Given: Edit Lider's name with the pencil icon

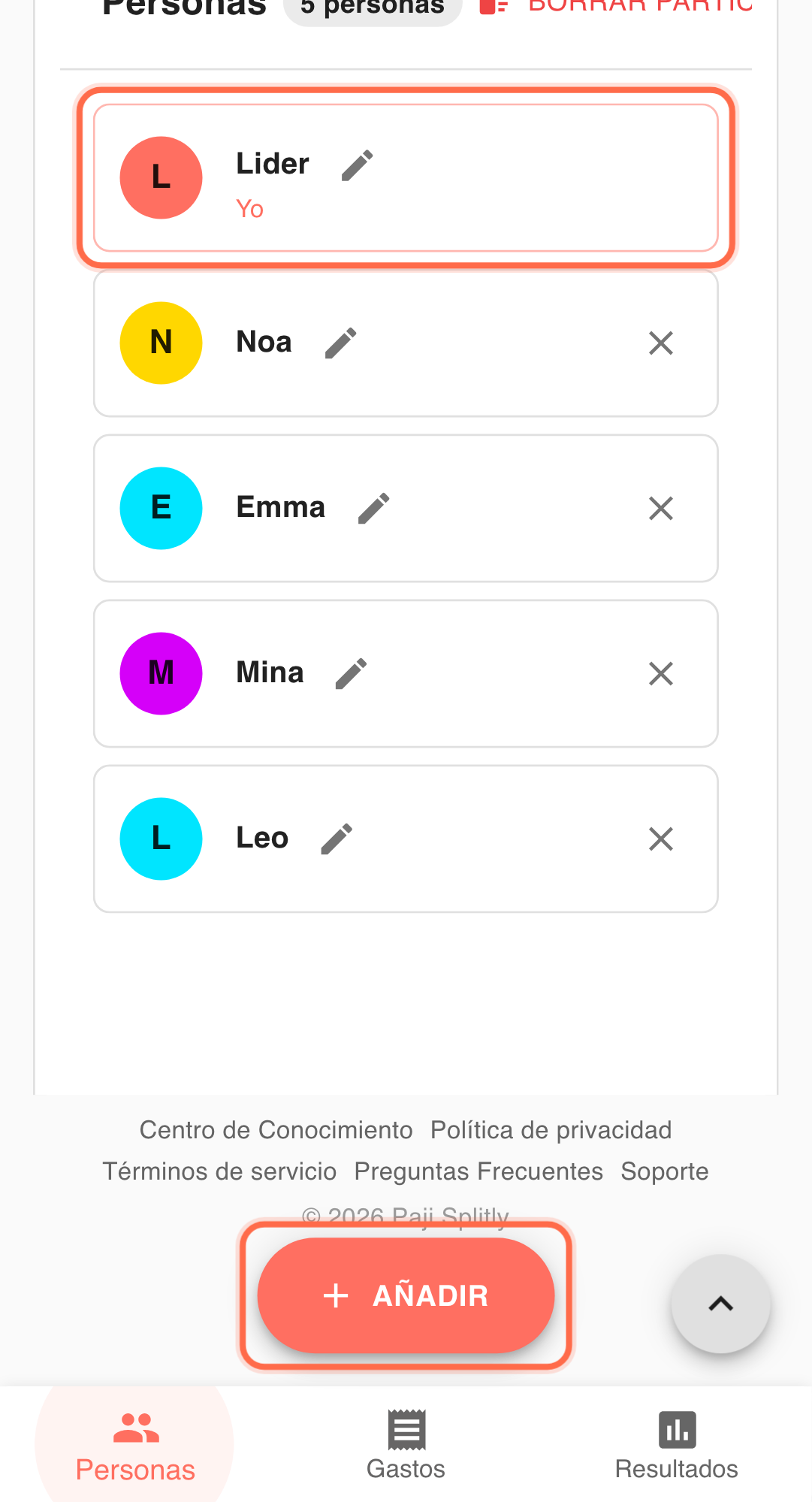Looking at the screenshot, I should [356, 164].
